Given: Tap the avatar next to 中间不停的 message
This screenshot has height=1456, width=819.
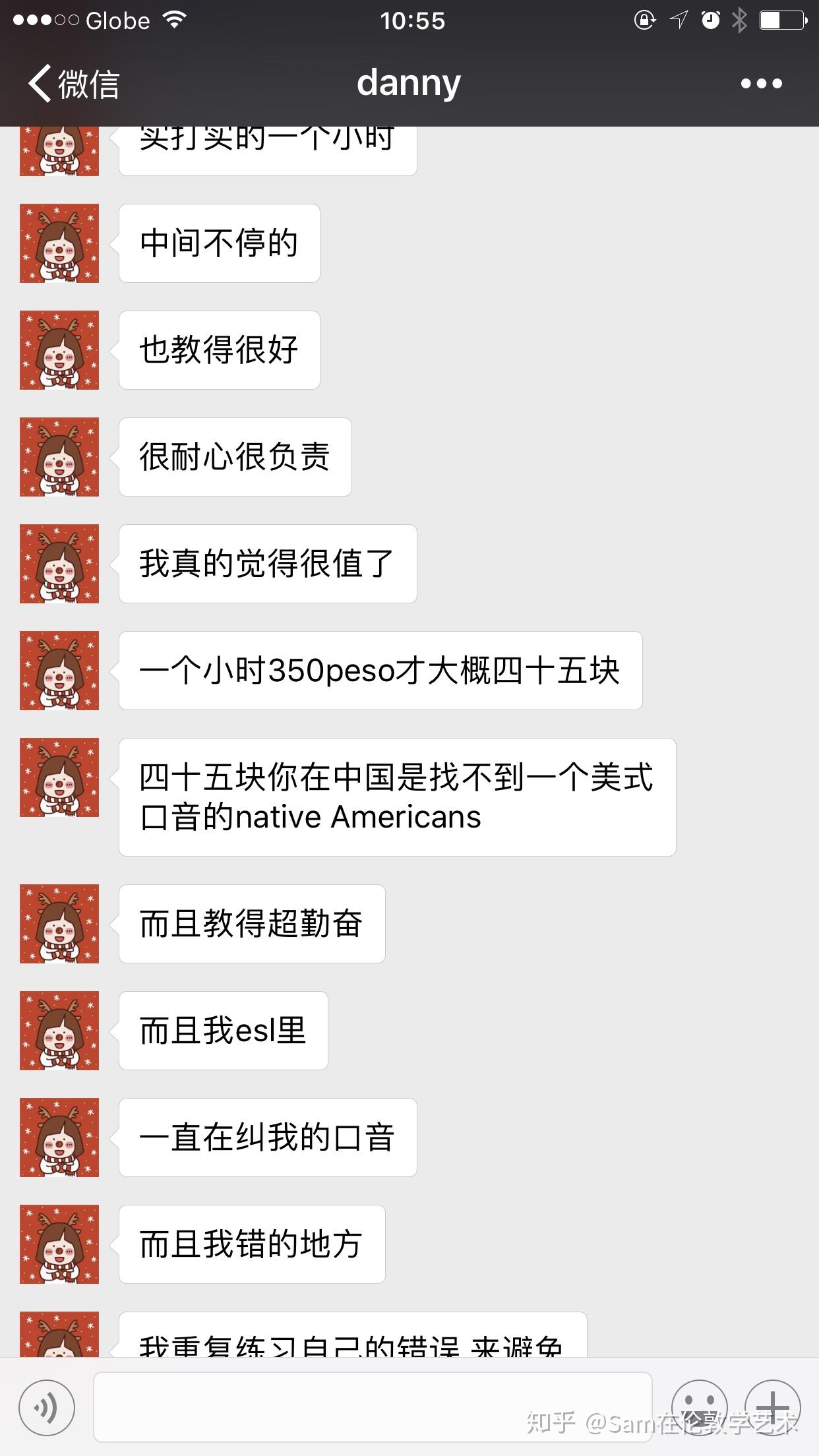Looking at the screenshot, I should coord(59,243).
